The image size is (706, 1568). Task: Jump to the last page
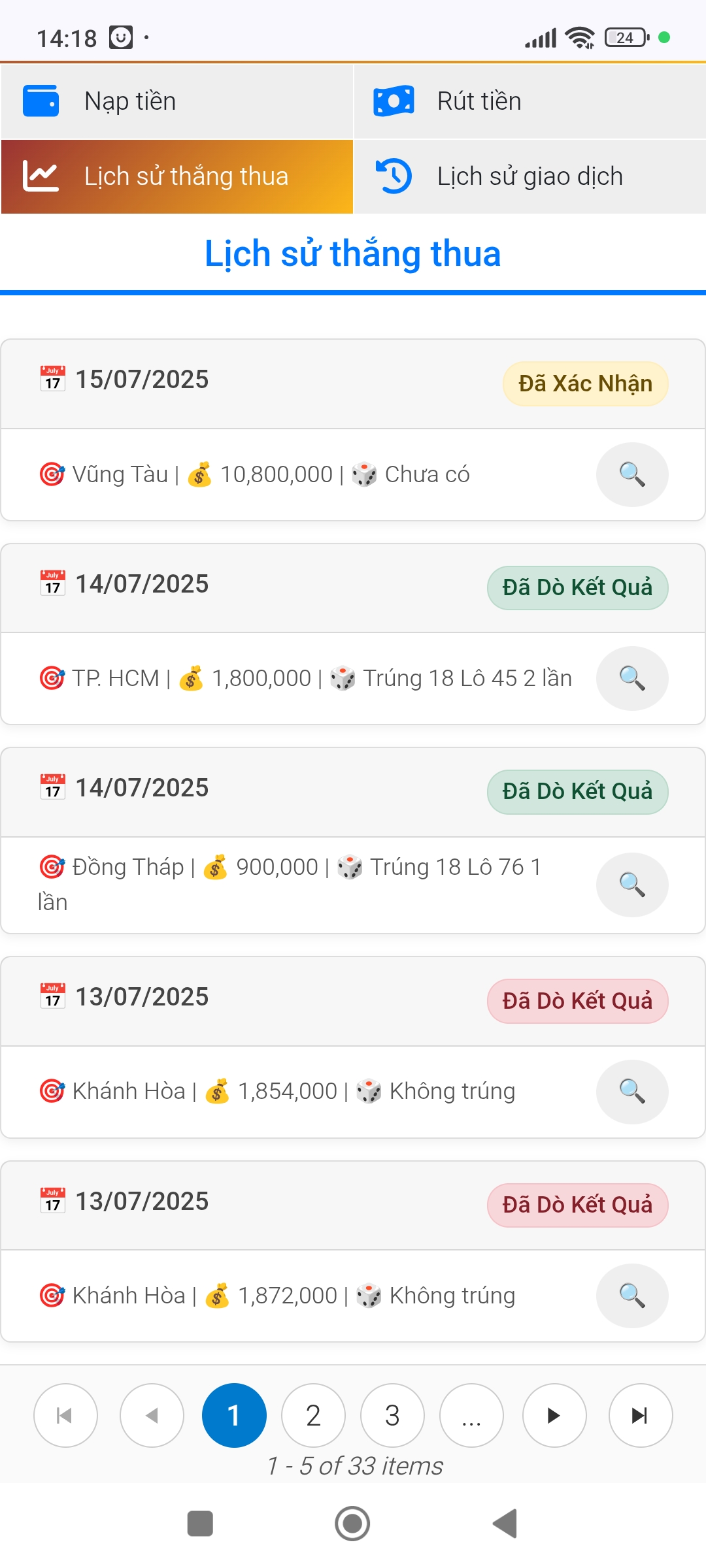click(x=641, y=1415)
